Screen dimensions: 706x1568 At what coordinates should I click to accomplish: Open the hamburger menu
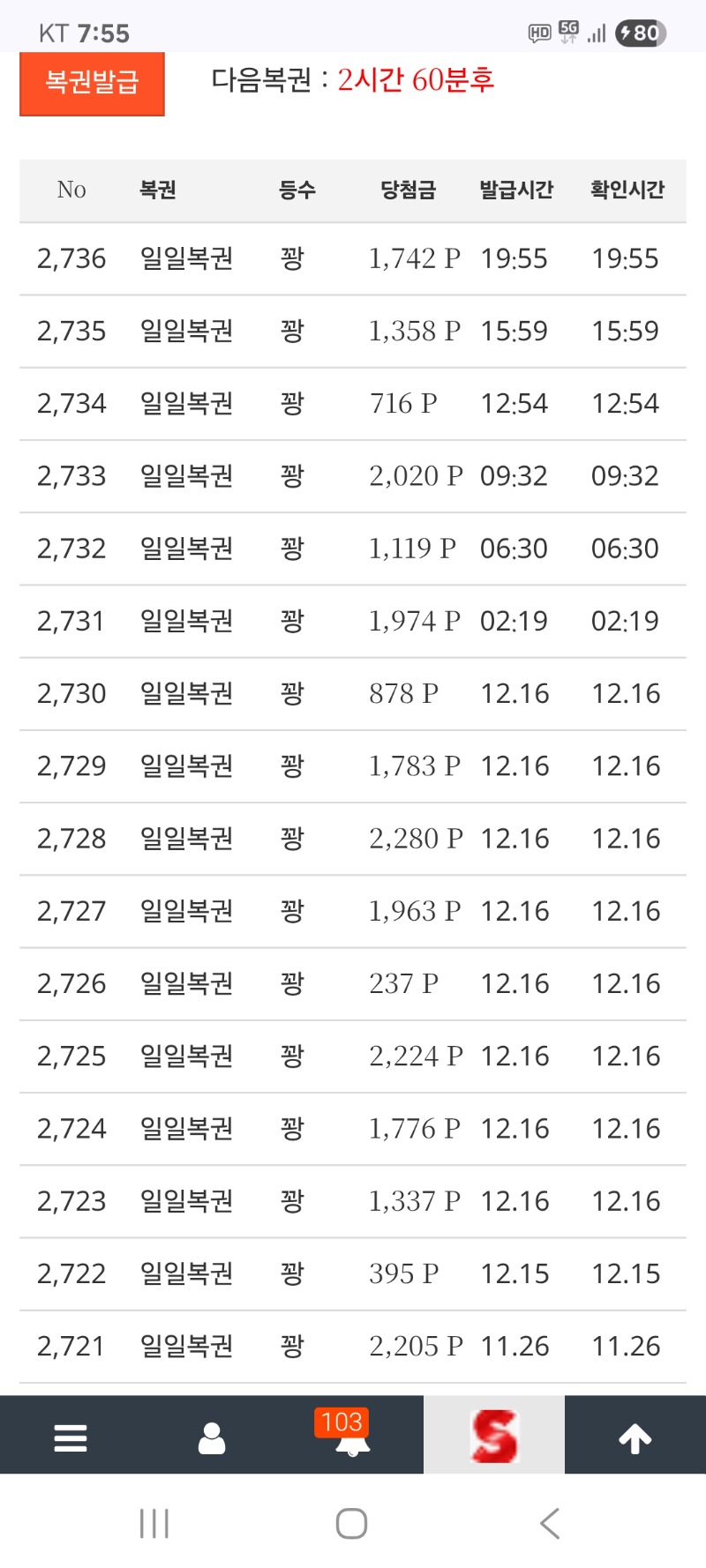click(x=71, y=1437)
